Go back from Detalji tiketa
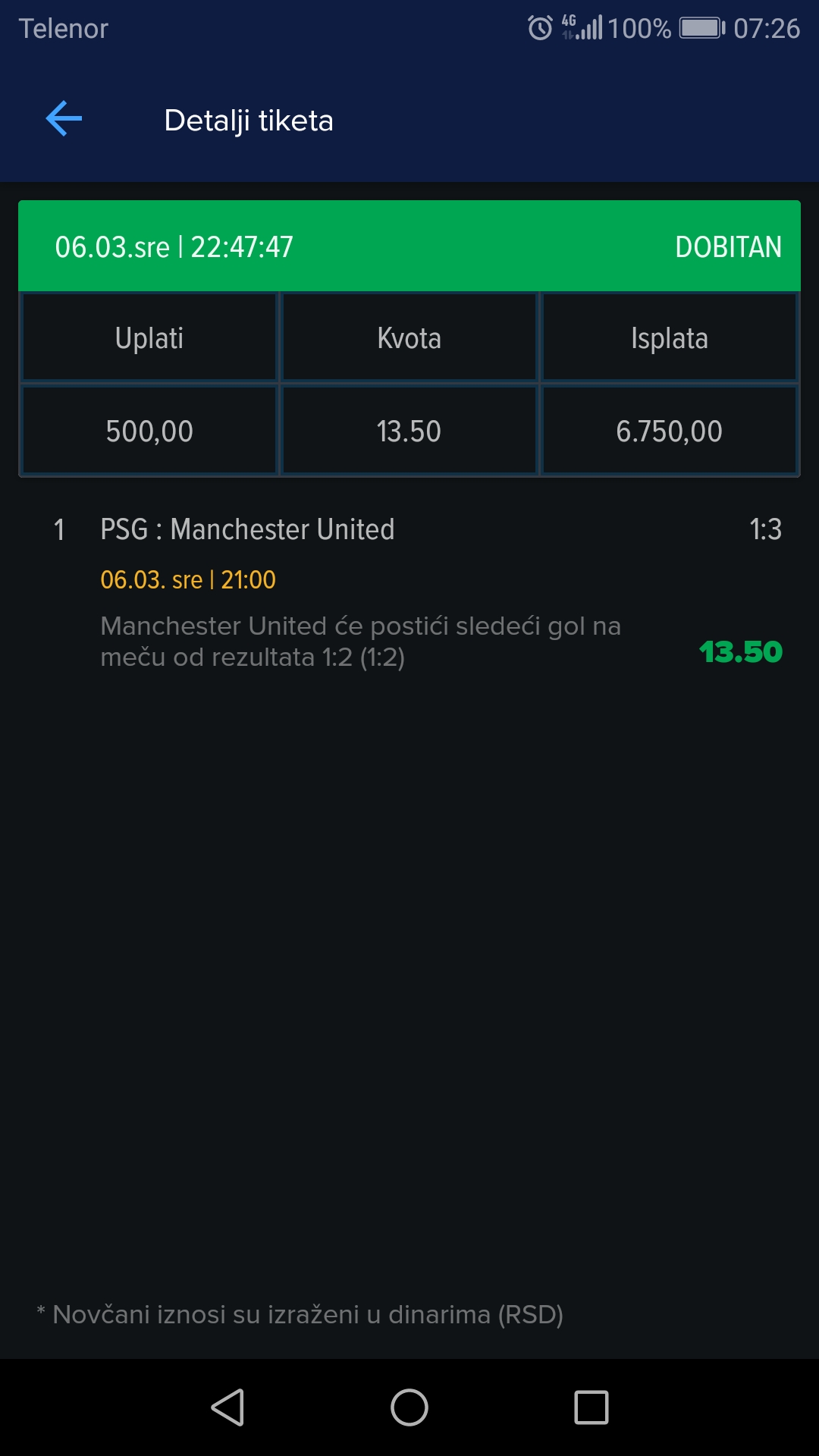This screenshot has height=1456, width=819. coord(64,119)
